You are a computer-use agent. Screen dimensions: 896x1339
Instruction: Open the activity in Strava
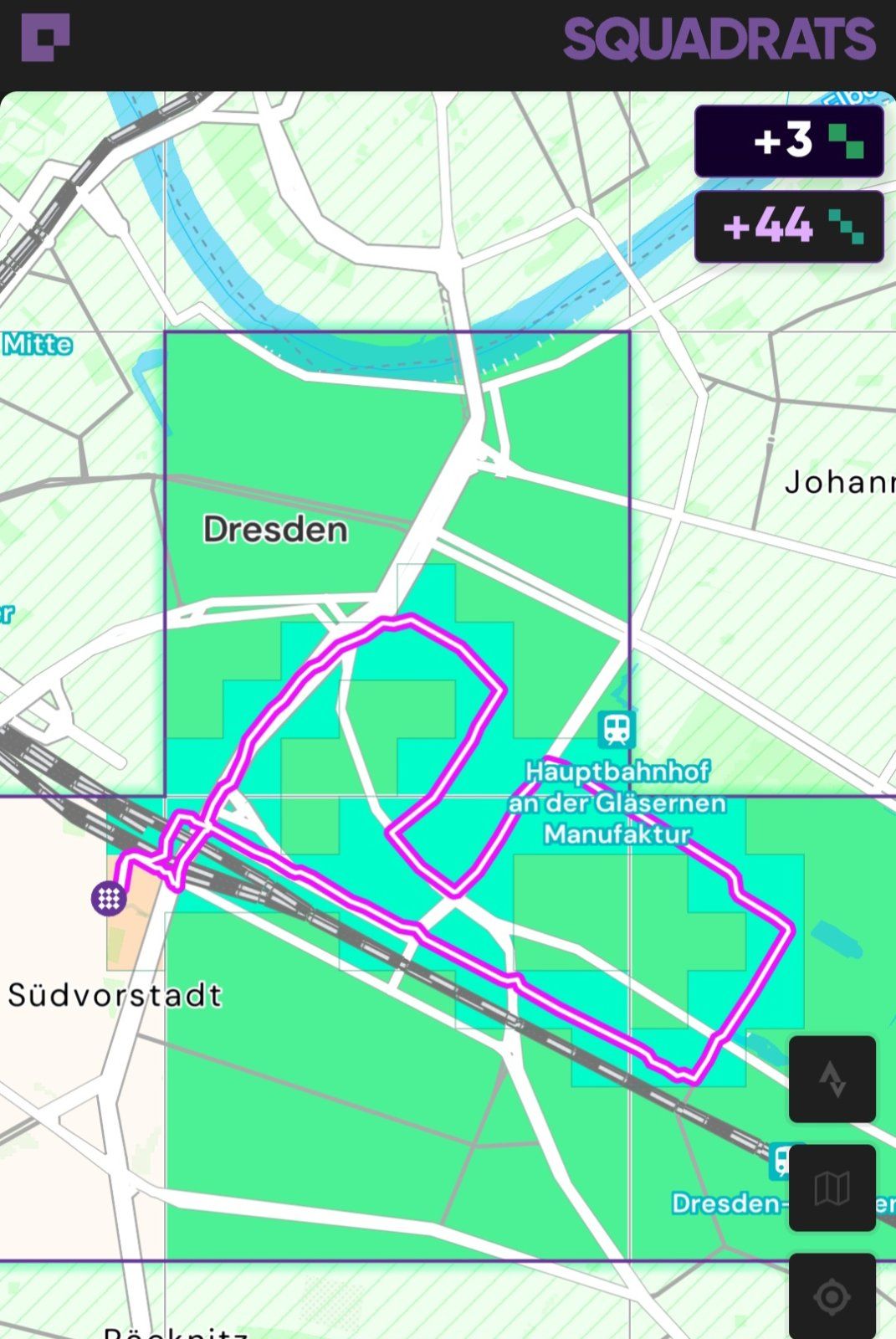(x=832, y=1079)
